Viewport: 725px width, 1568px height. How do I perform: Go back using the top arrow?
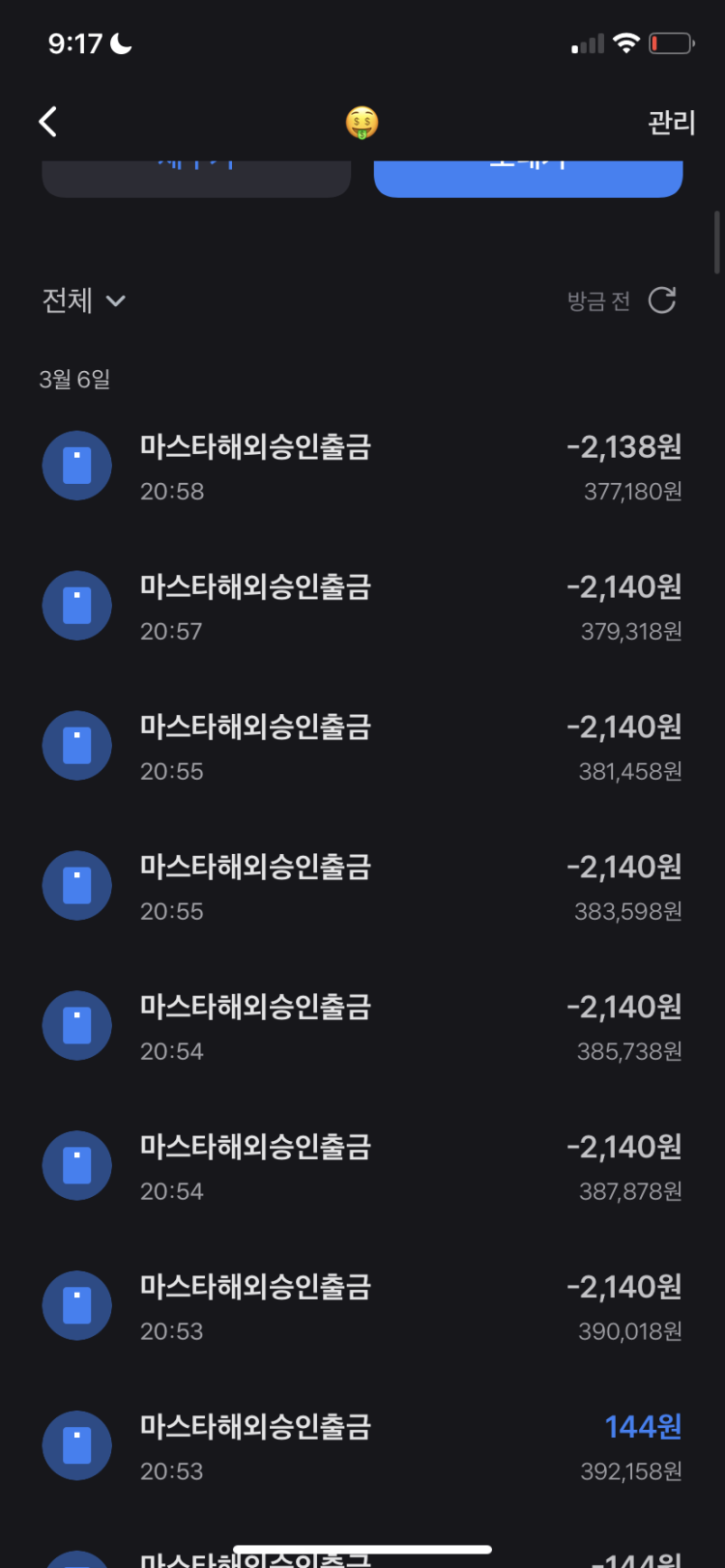[48, 122]
